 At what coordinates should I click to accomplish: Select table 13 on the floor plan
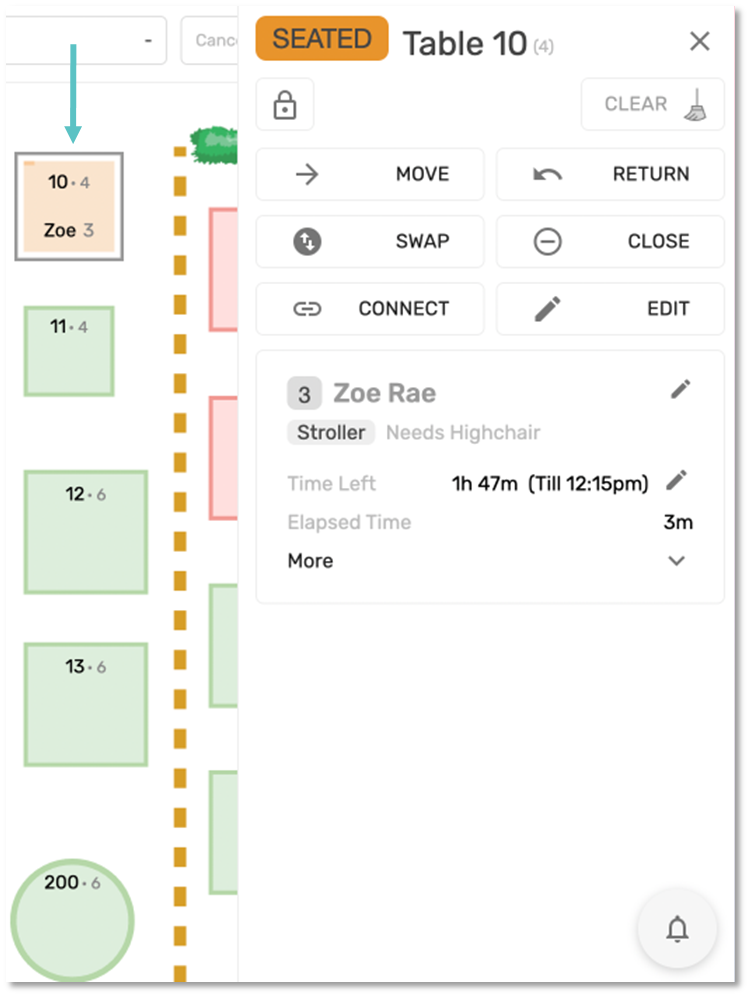pos(85,704)
